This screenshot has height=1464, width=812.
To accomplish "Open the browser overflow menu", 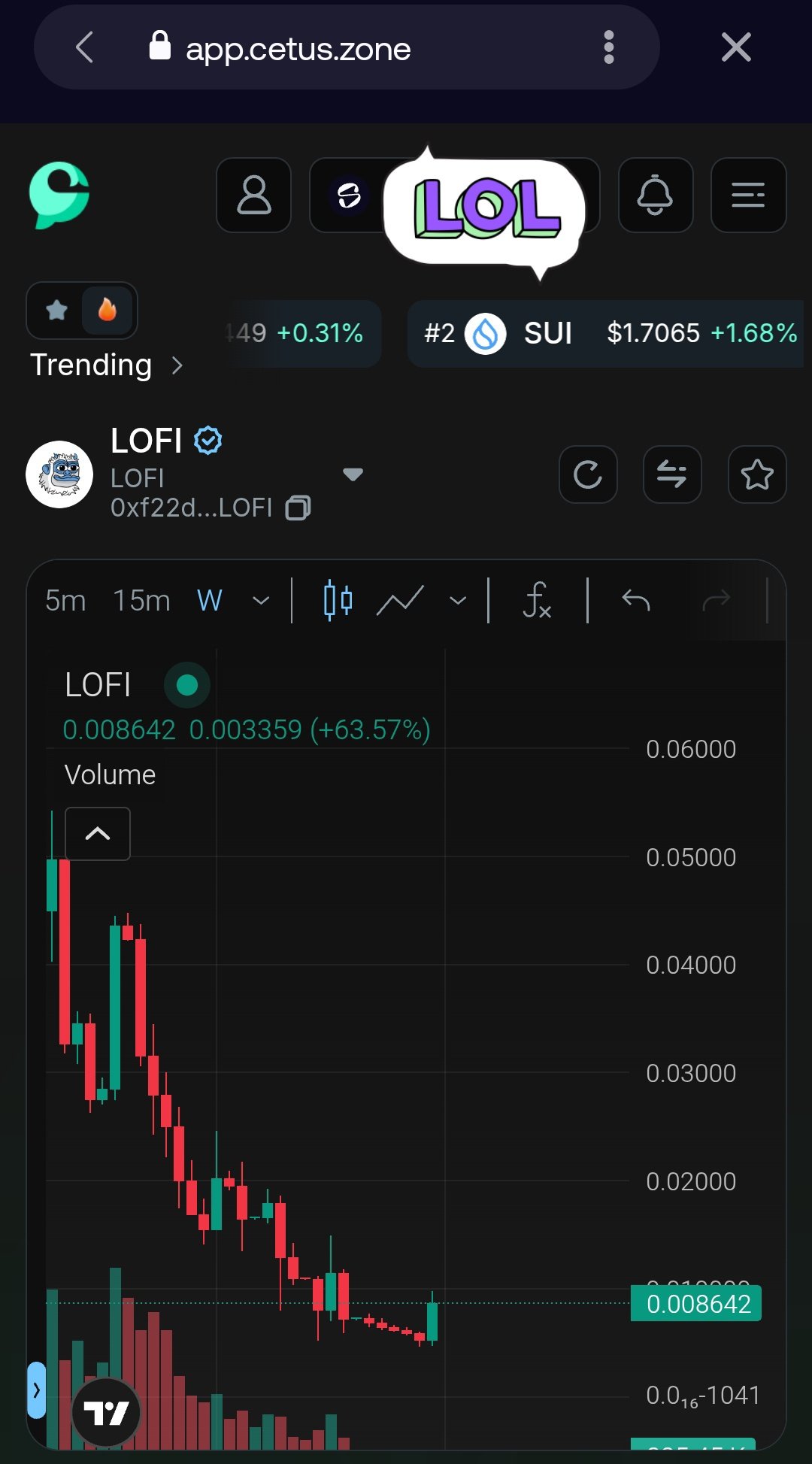I will (x=609, y=47).
